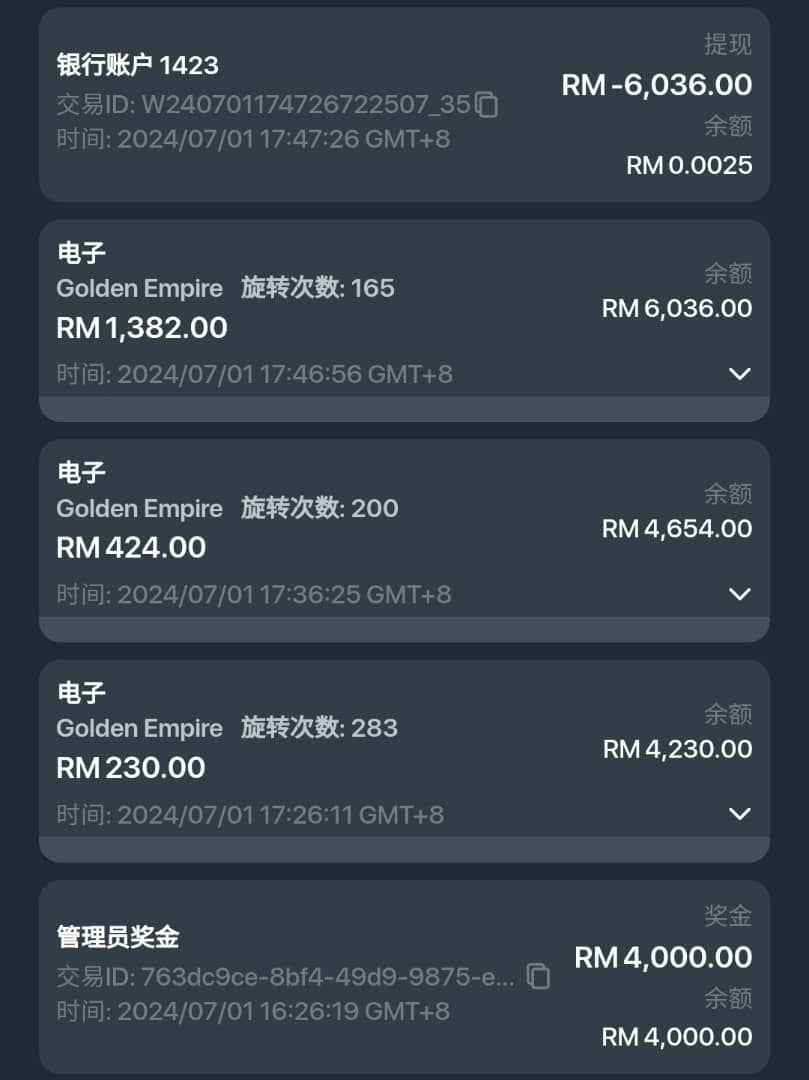Expand the Golden Empire RM 1,382.00 record
809x1080 pixels.
pyautogui.click(x=739, y=374)
